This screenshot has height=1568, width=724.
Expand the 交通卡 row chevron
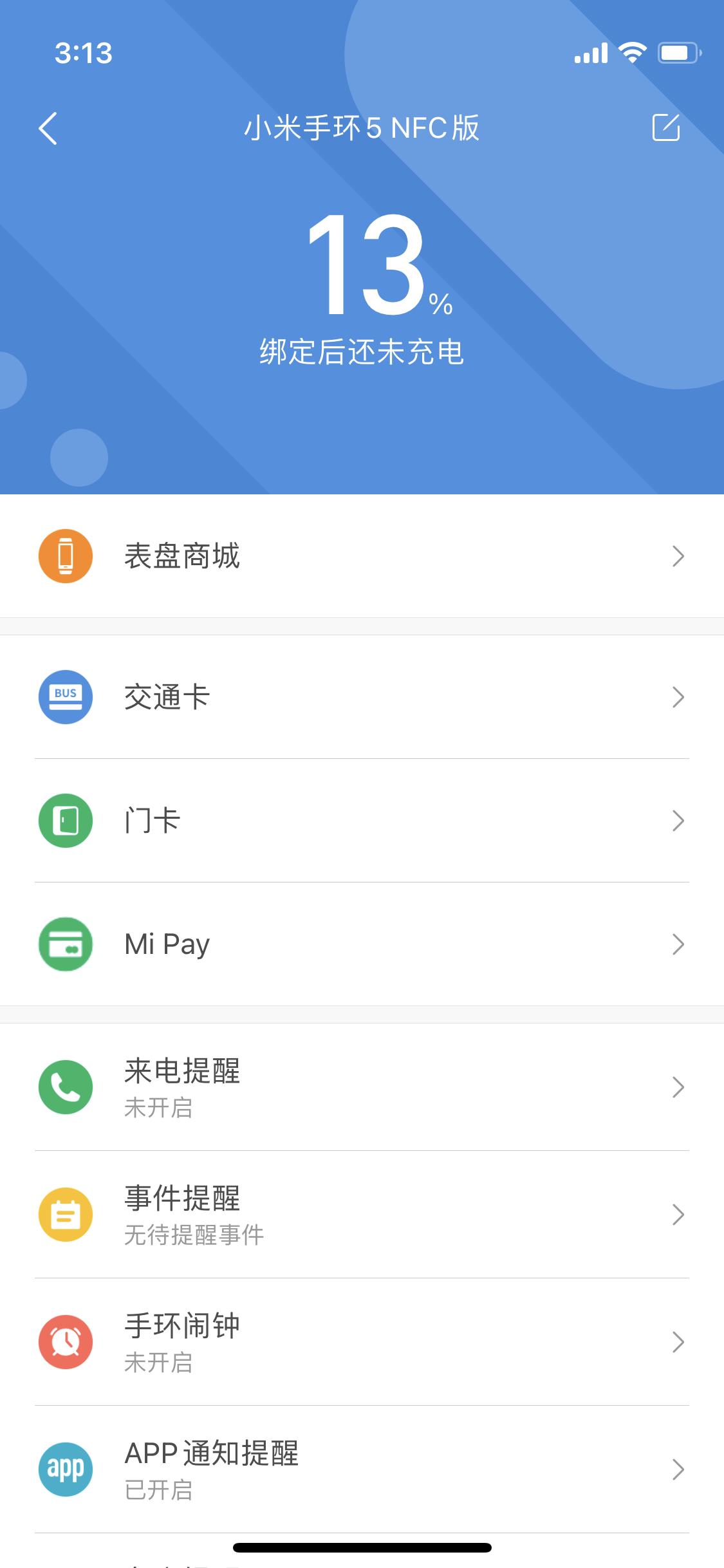[x=678, y=696]
